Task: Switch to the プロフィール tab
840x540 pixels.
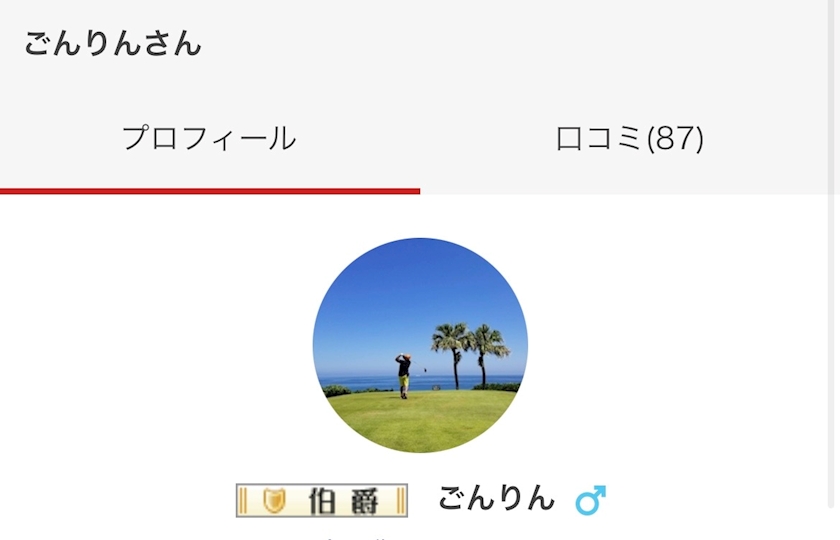Action: [209, 138]
